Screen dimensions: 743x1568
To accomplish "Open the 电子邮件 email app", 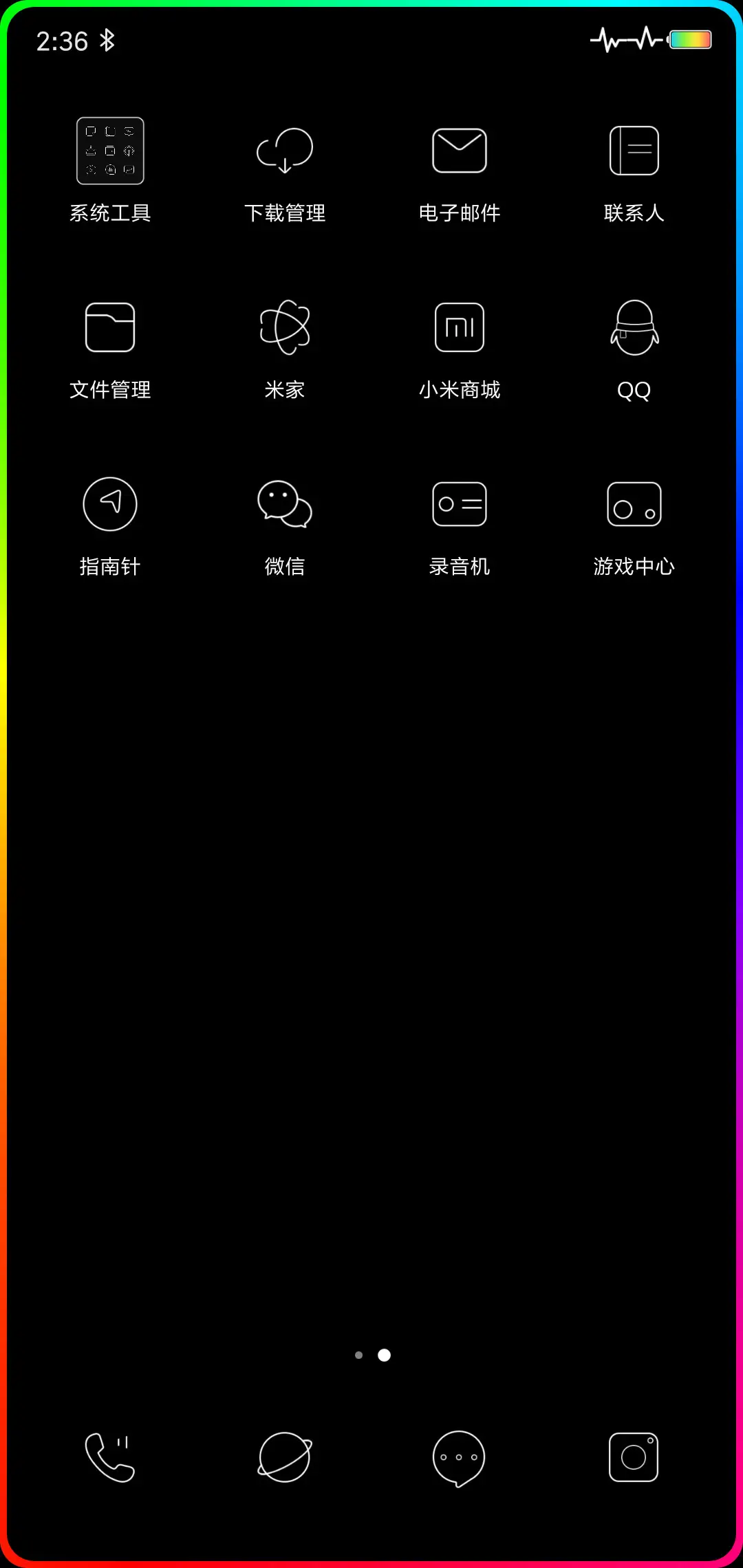I will click(x=459, y=151).
